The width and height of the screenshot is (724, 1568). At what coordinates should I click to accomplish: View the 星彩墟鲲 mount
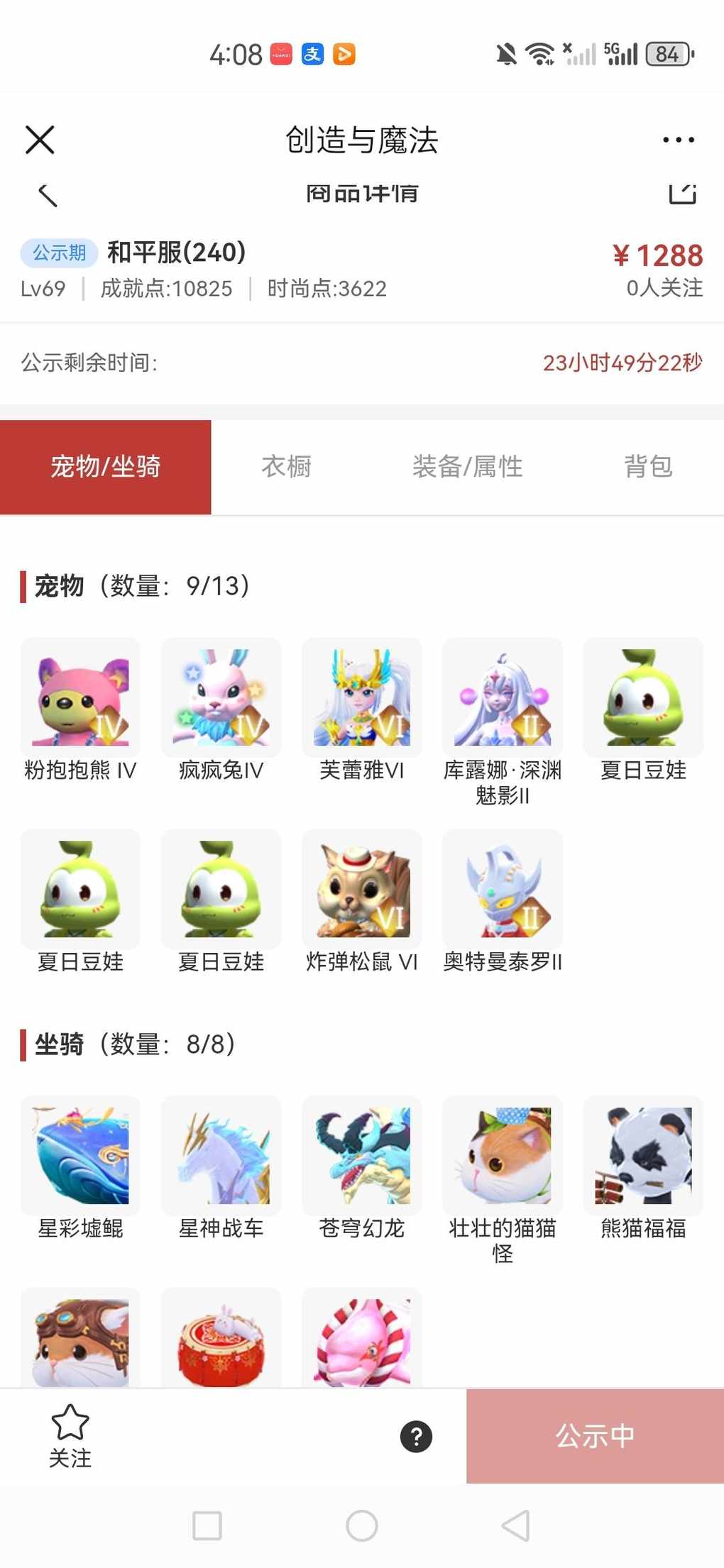point(80,1156)
